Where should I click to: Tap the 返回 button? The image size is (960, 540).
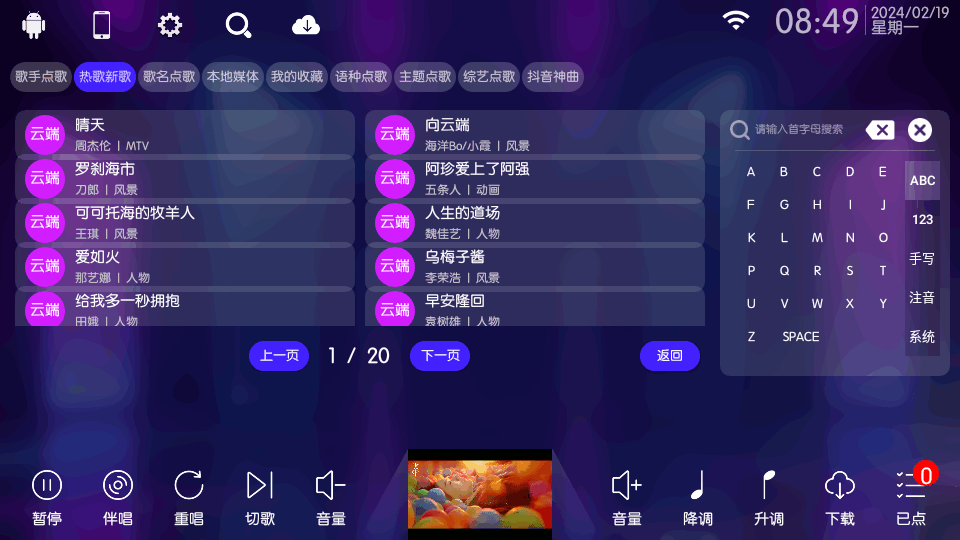pos(669,356)
